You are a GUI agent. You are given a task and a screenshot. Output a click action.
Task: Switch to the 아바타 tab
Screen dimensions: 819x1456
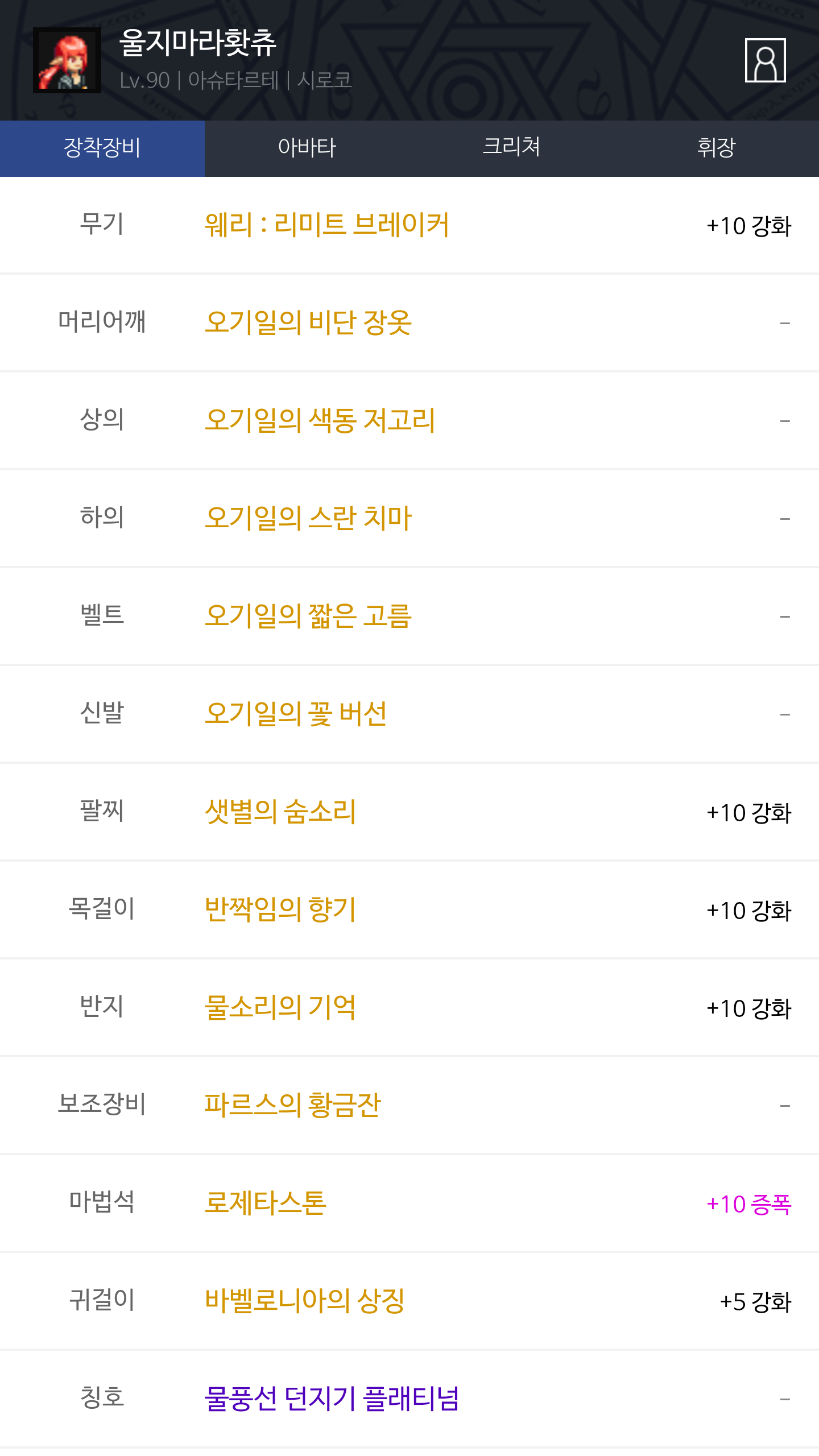coord(307,148)
